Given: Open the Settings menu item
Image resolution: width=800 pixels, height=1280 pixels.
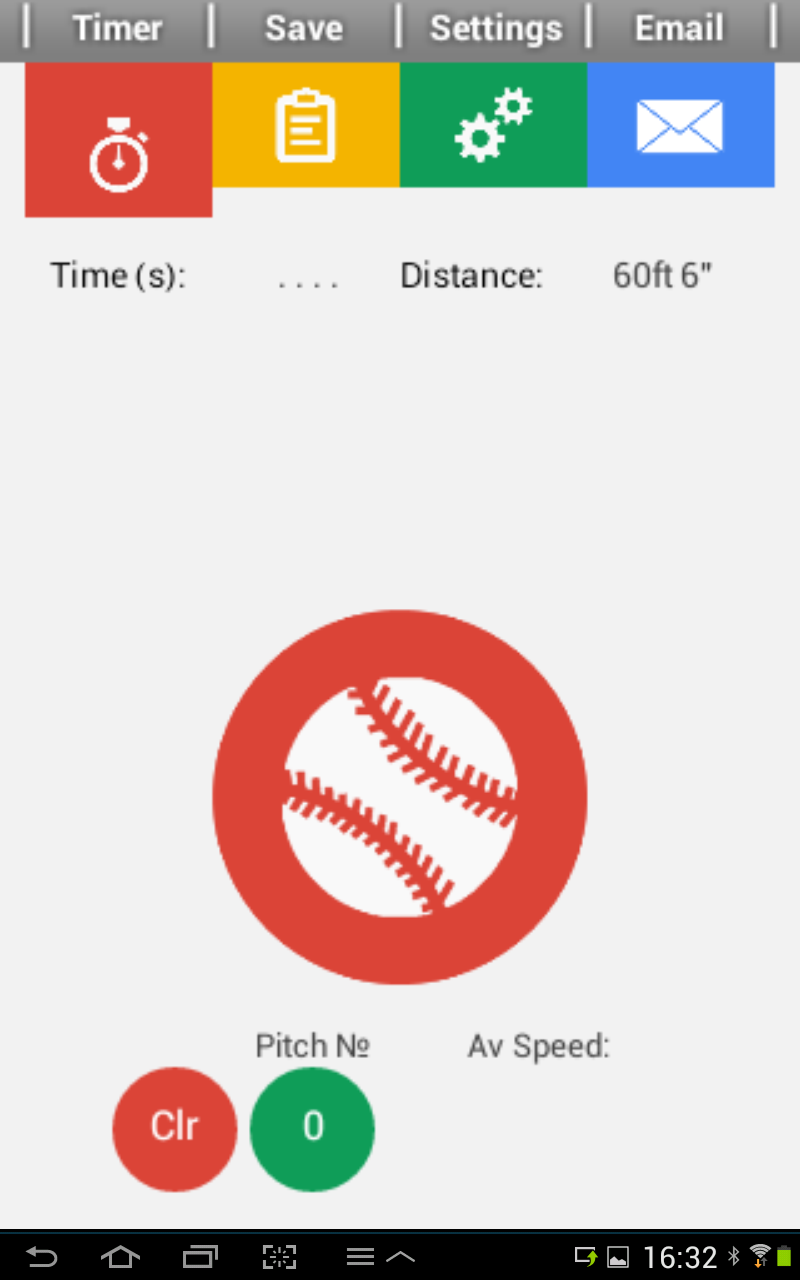Looking at the screenshot, I should 495,29.
